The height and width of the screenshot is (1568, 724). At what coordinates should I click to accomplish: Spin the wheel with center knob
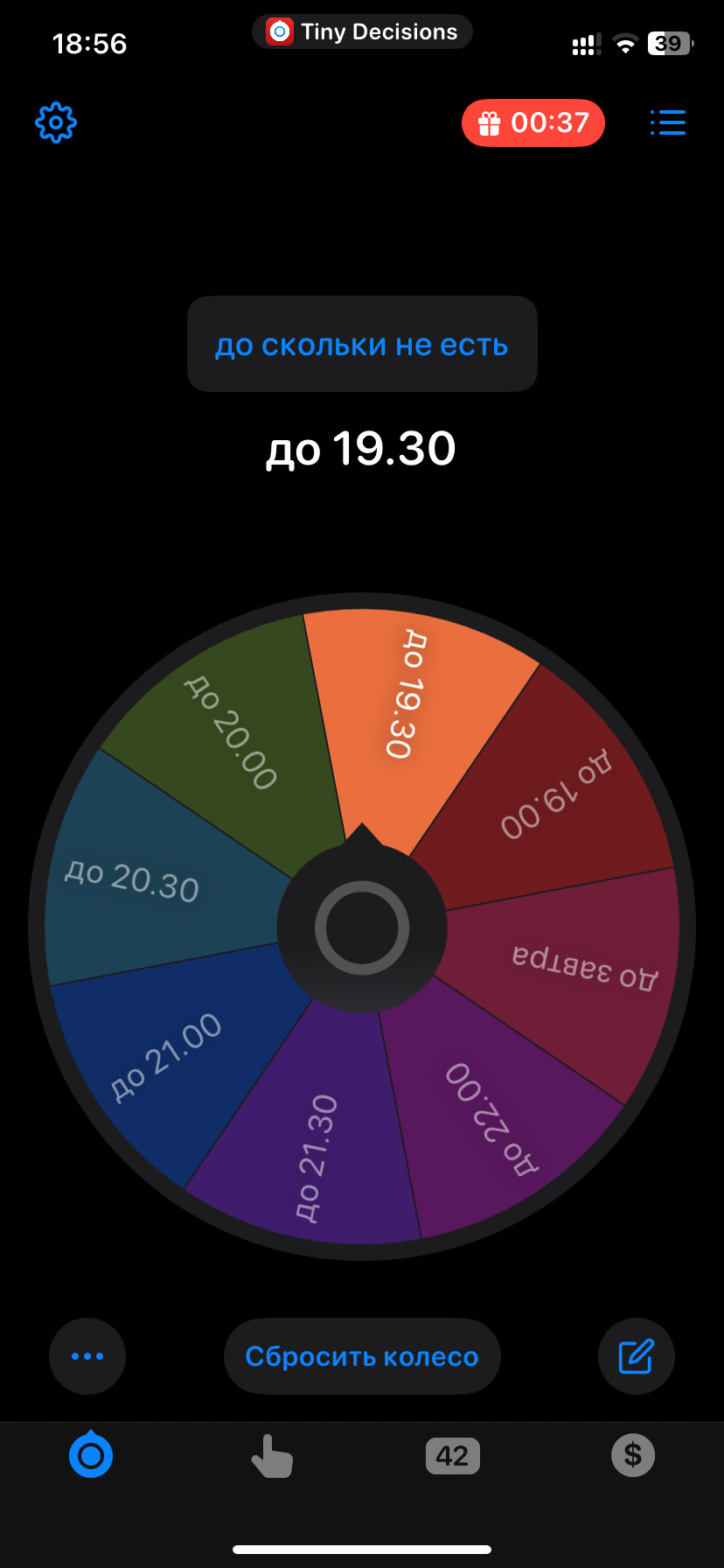(x=362, y=927)
